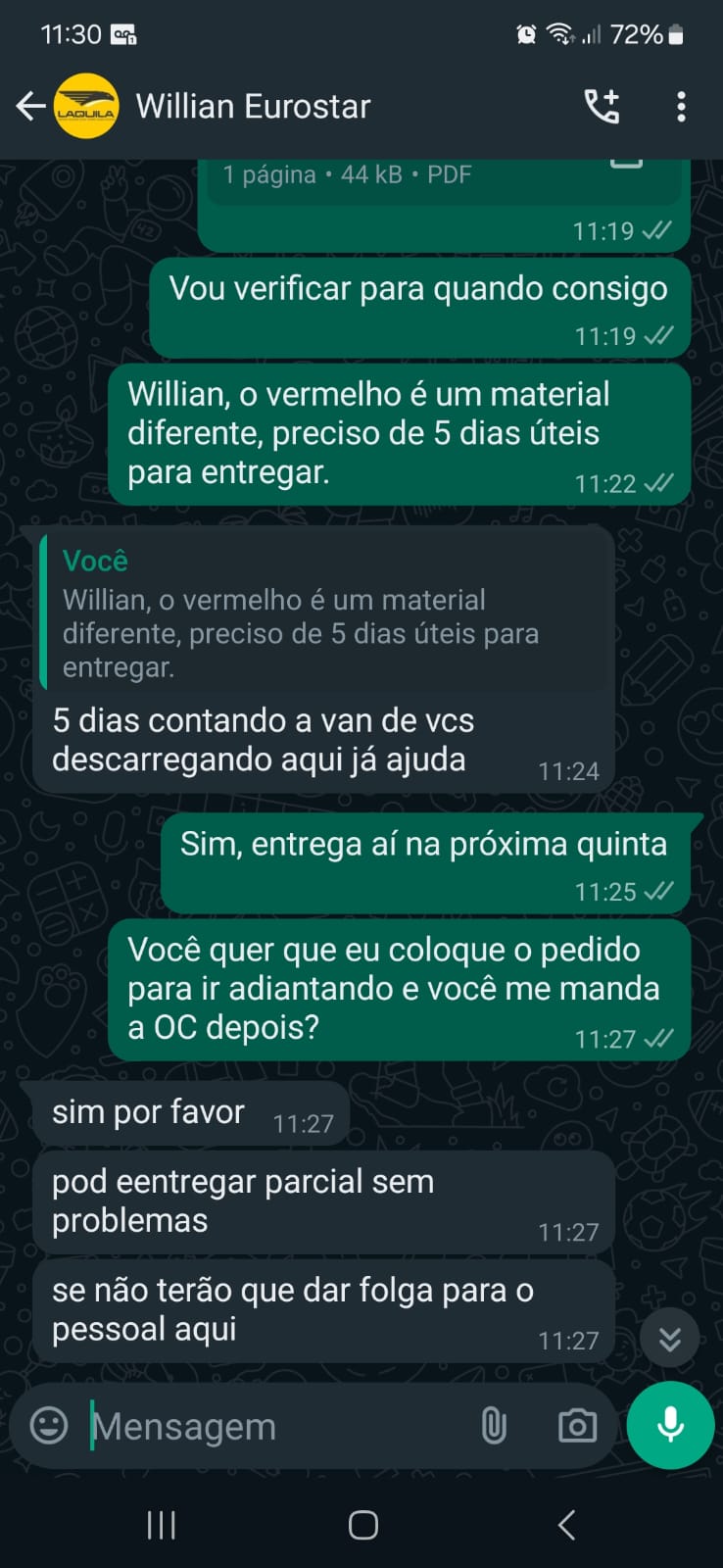The image size is (723, 1568).
Task: Open recent apps from the navigation bar
Action: [162, 1525]
